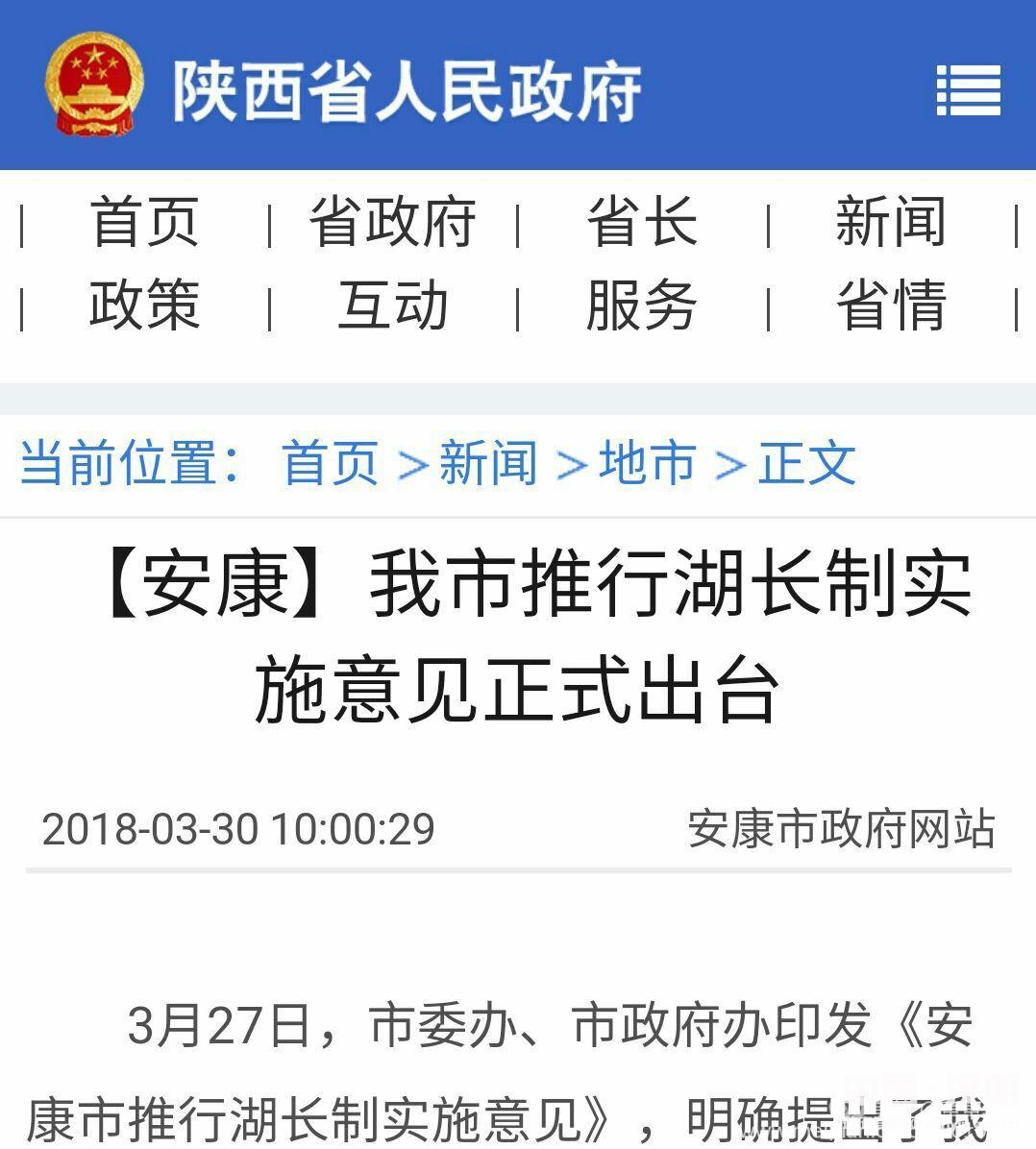The height and width of the screenshot is (1149, 1036).
Task: Open the 省政府 section
Action: (x=392, y=222)
